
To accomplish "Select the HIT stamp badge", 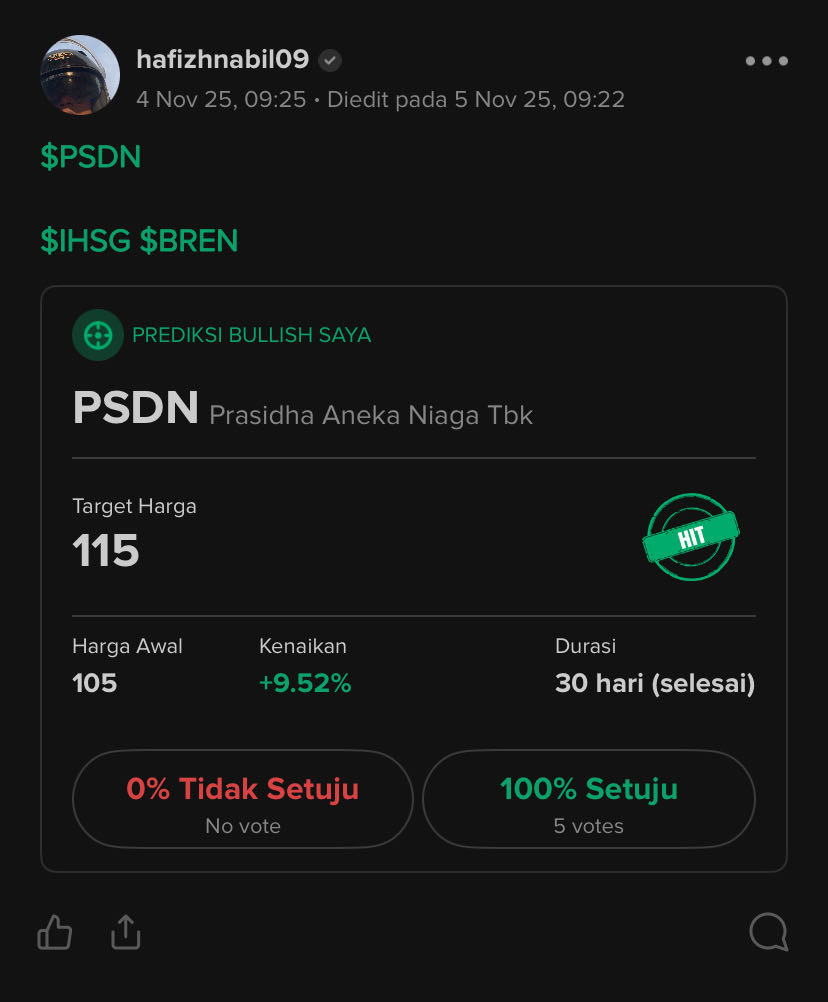I will [690, 538].
